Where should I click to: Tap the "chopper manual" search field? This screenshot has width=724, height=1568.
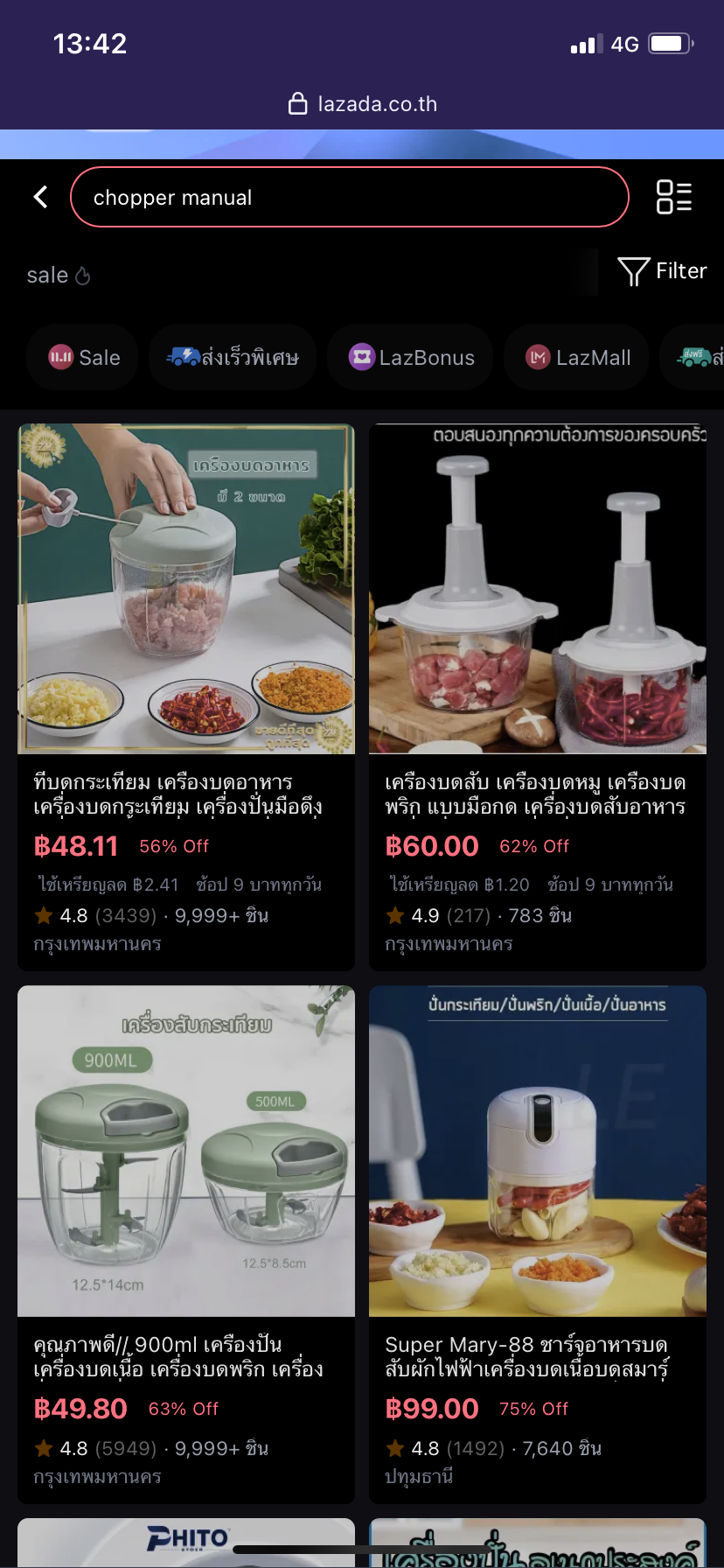(350, 197)
